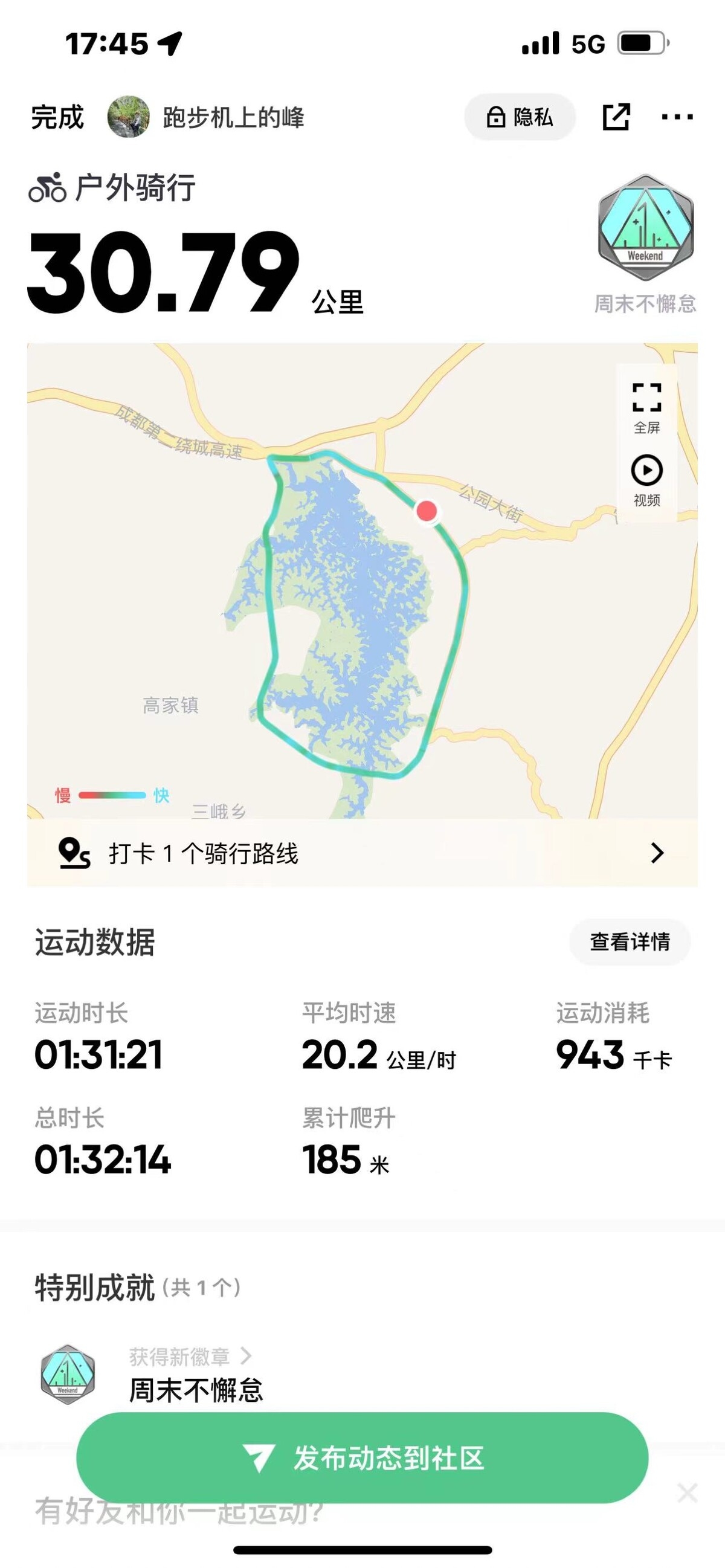Screen dimensions: 725x1568
Task: Tap 发布动态到社区 to post
Action: coord(362,1459)
